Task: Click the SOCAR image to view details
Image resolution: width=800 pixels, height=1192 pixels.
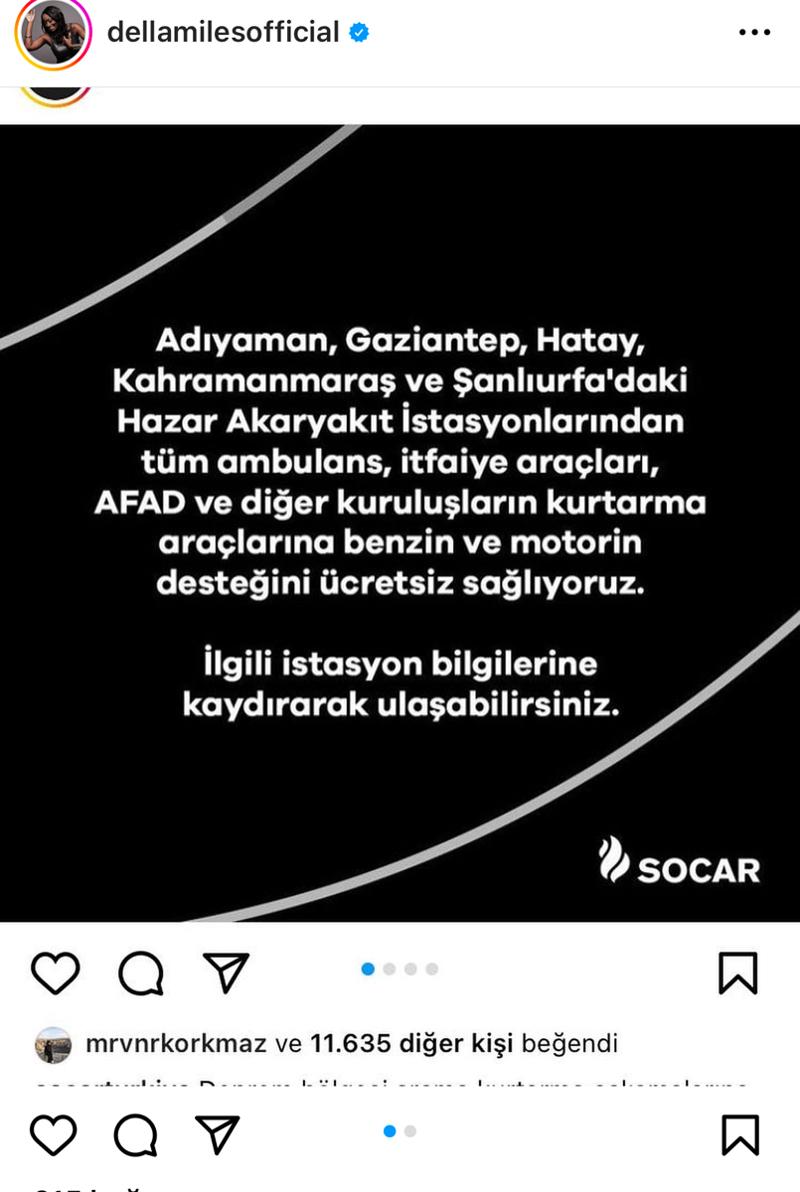Action: tap(400, 520)
